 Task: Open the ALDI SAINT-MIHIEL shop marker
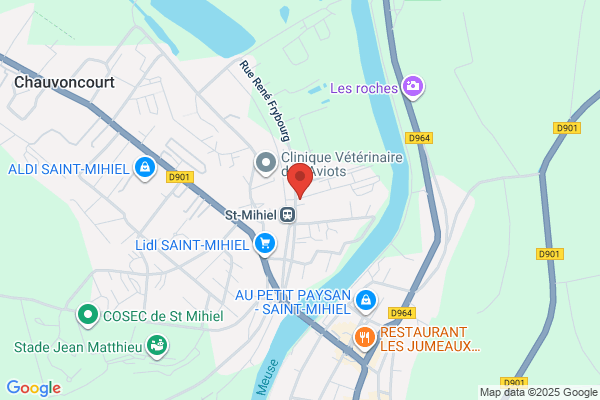pyautogui.click(x=145, y=168)
